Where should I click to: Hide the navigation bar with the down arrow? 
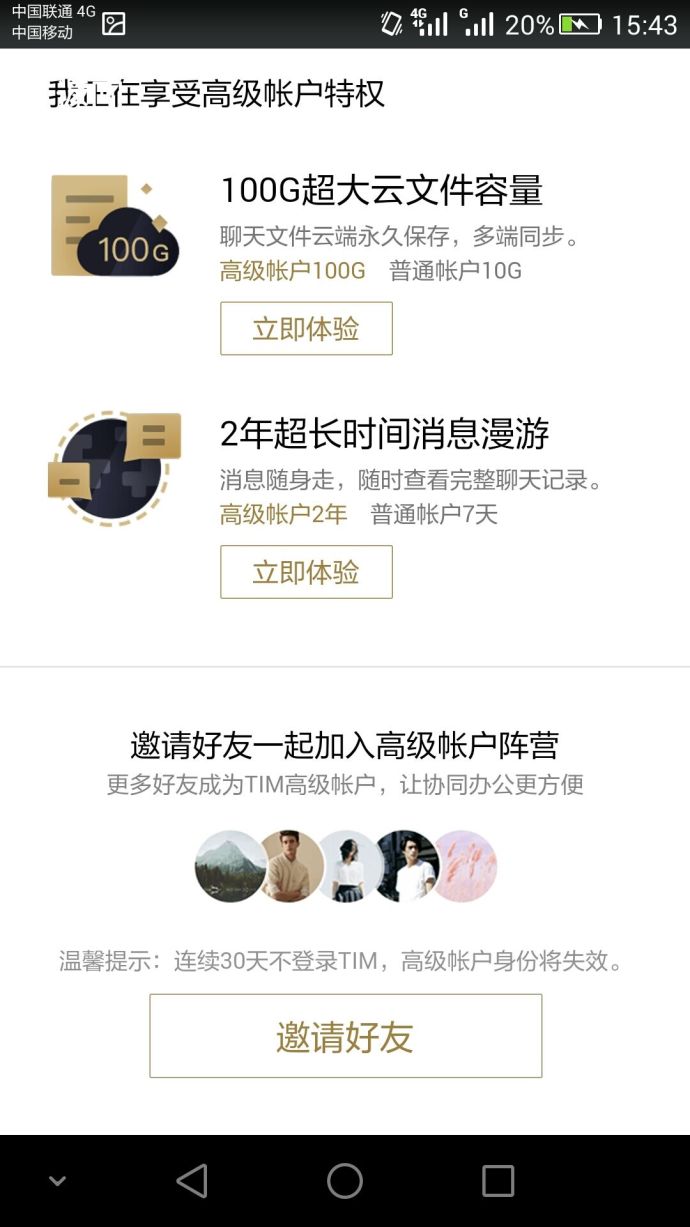point(57,1181)
